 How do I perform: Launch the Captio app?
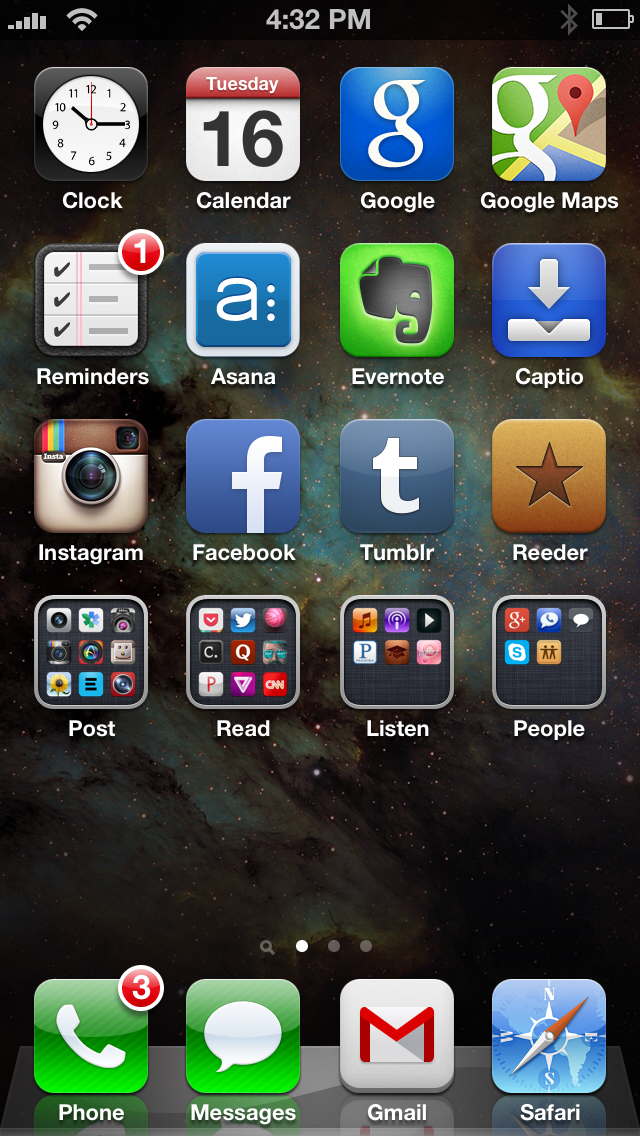(x=549, y=300)
